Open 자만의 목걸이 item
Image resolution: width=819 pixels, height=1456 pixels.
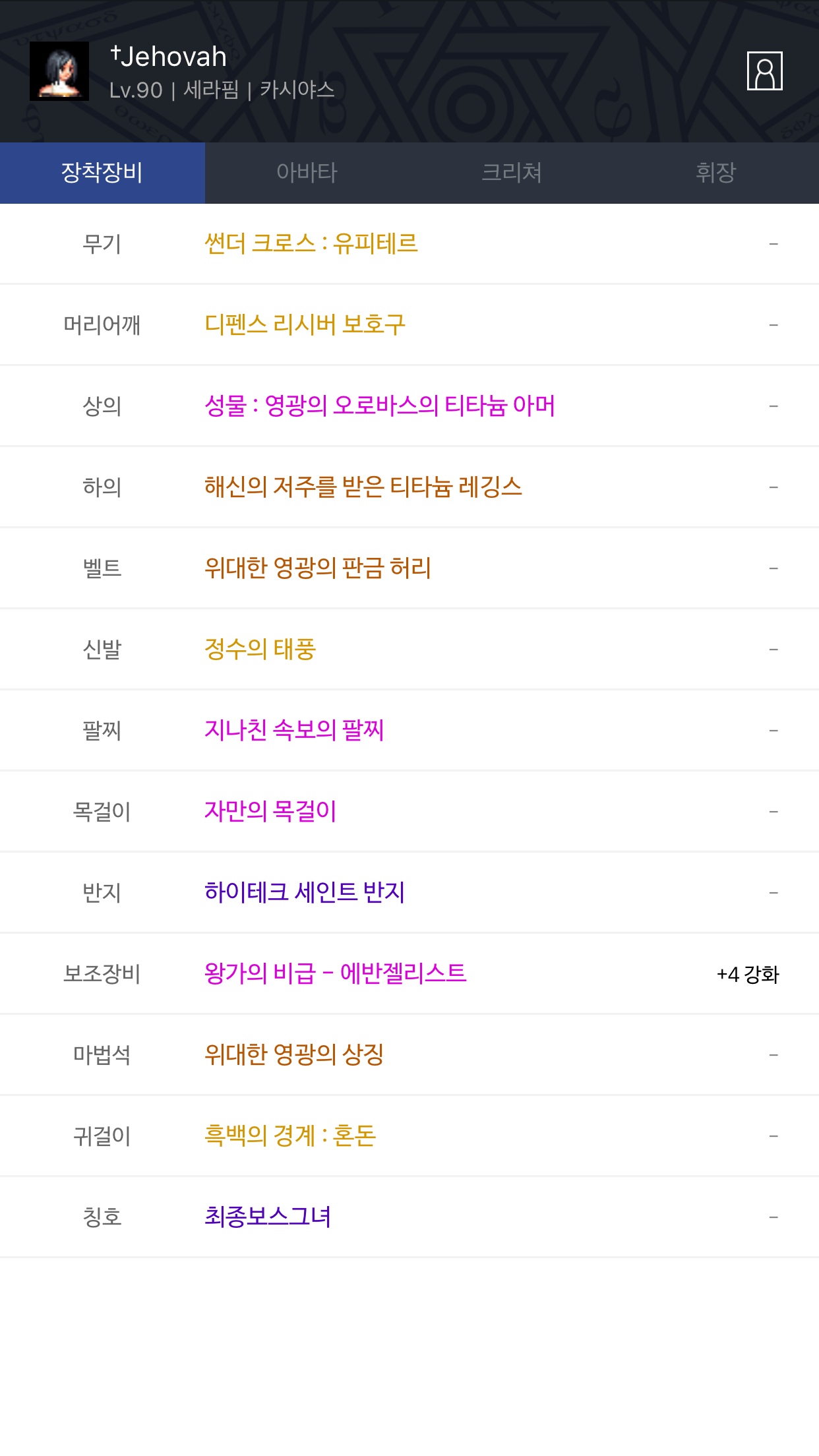point(270,811)
